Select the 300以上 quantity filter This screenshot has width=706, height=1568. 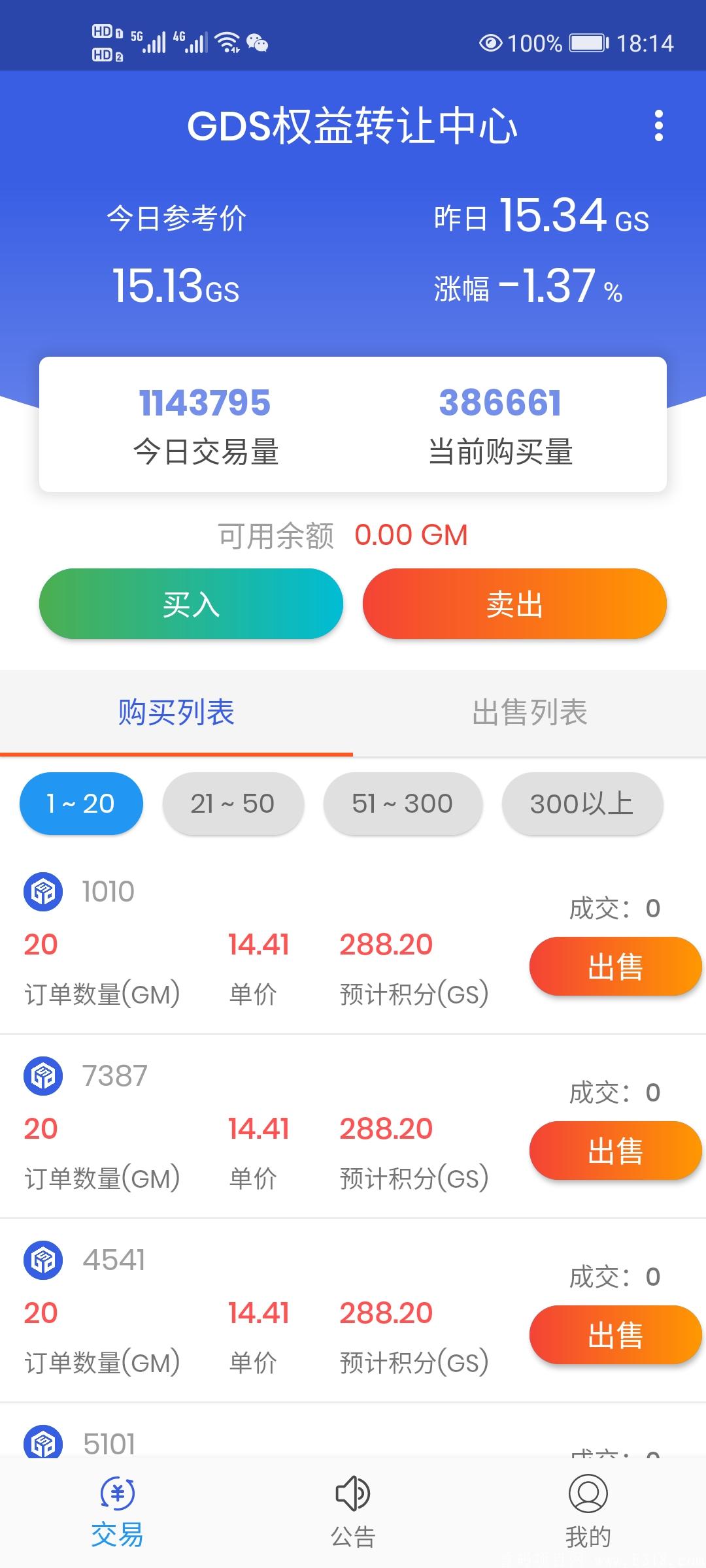click(582, 804)
